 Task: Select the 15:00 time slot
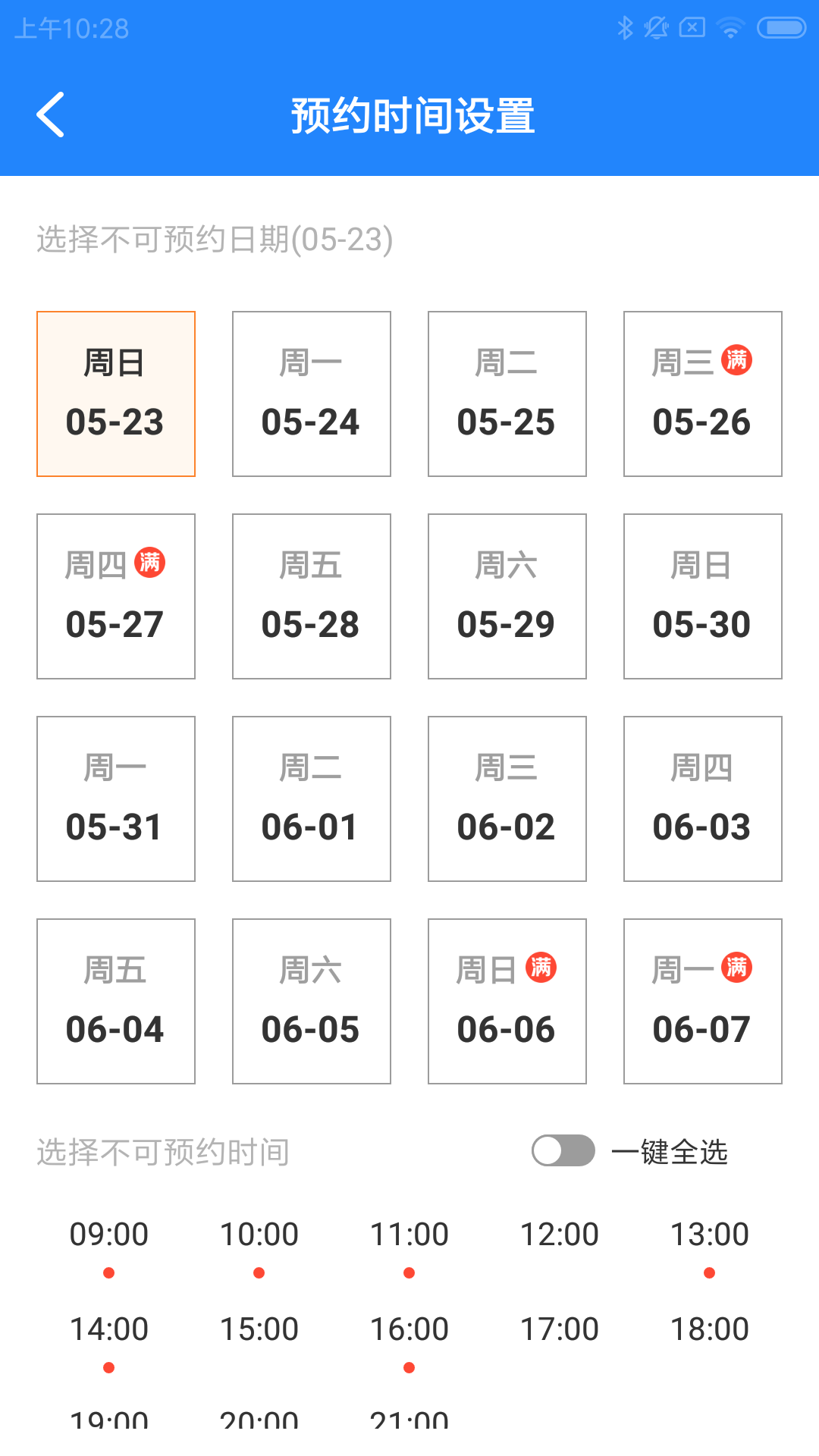pos(259,1329)
